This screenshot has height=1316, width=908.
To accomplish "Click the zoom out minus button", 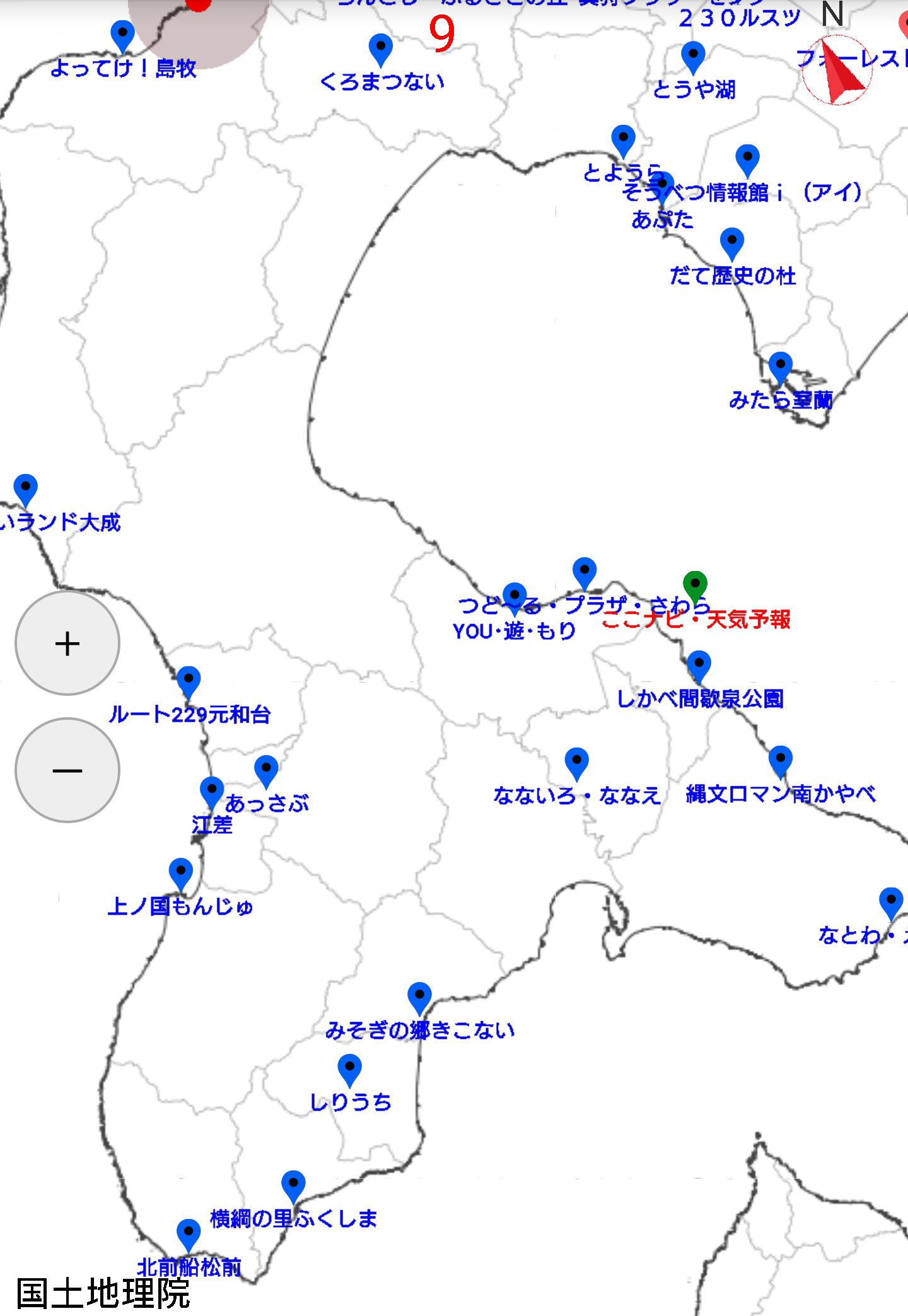I will (x=67, y=770).
